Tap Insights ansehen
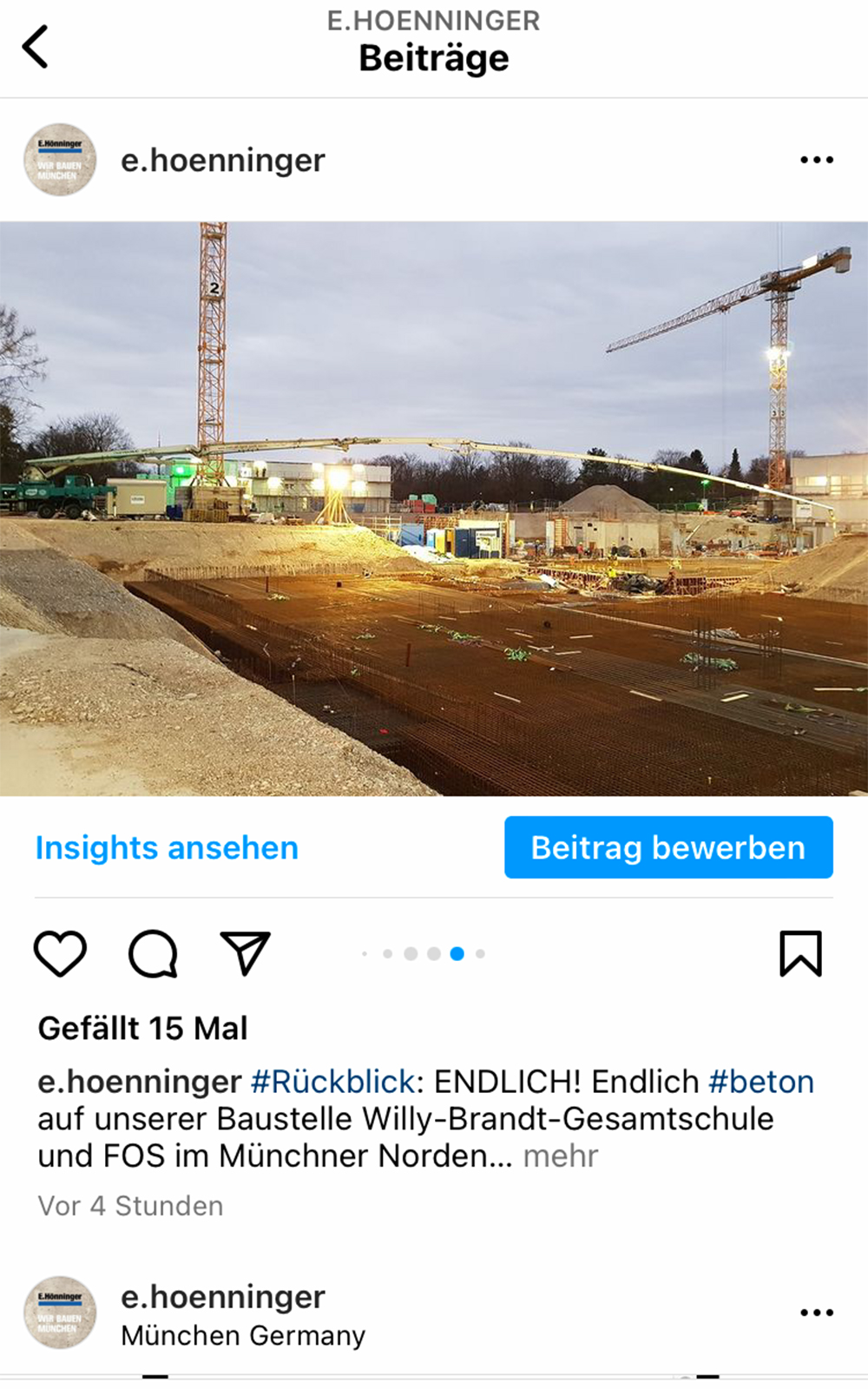The image size is (868, 1389). [167, 848]
